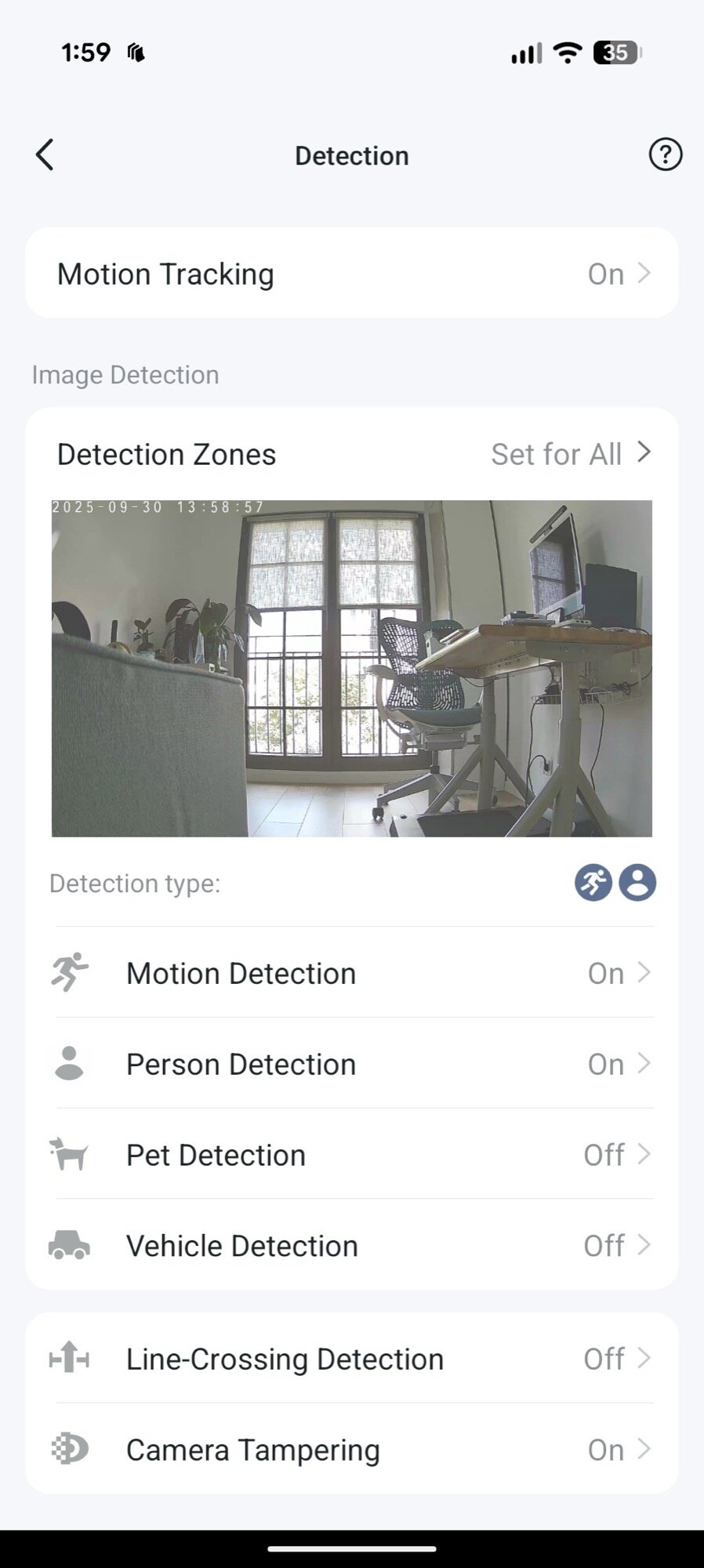This screenshot has width=704, height=1568.
Task: Open Camera Tampering settings
Action: coord(352,1450)
